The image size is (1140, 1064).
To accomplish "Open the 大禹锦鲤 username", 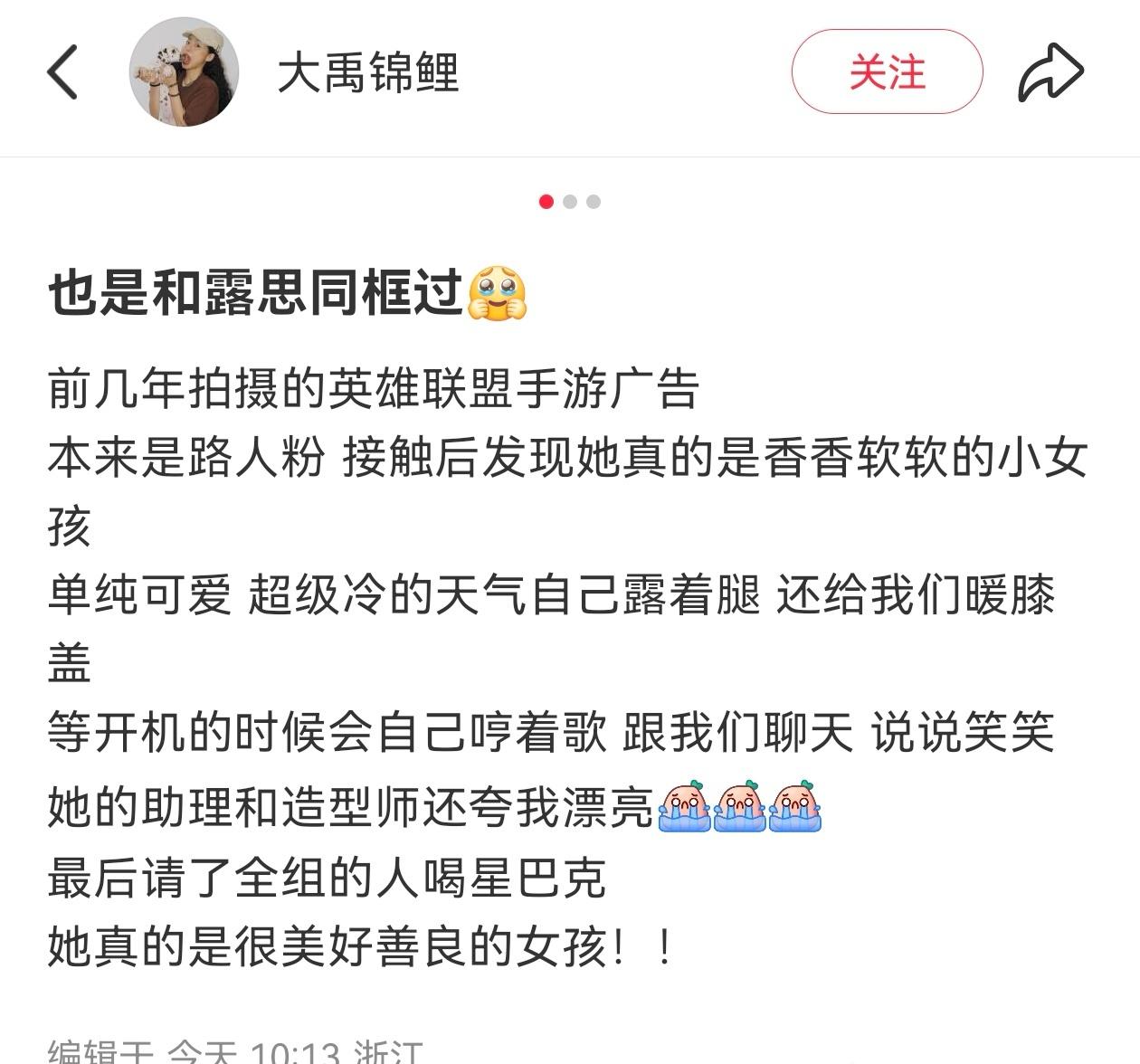I will tap(368, 72).
